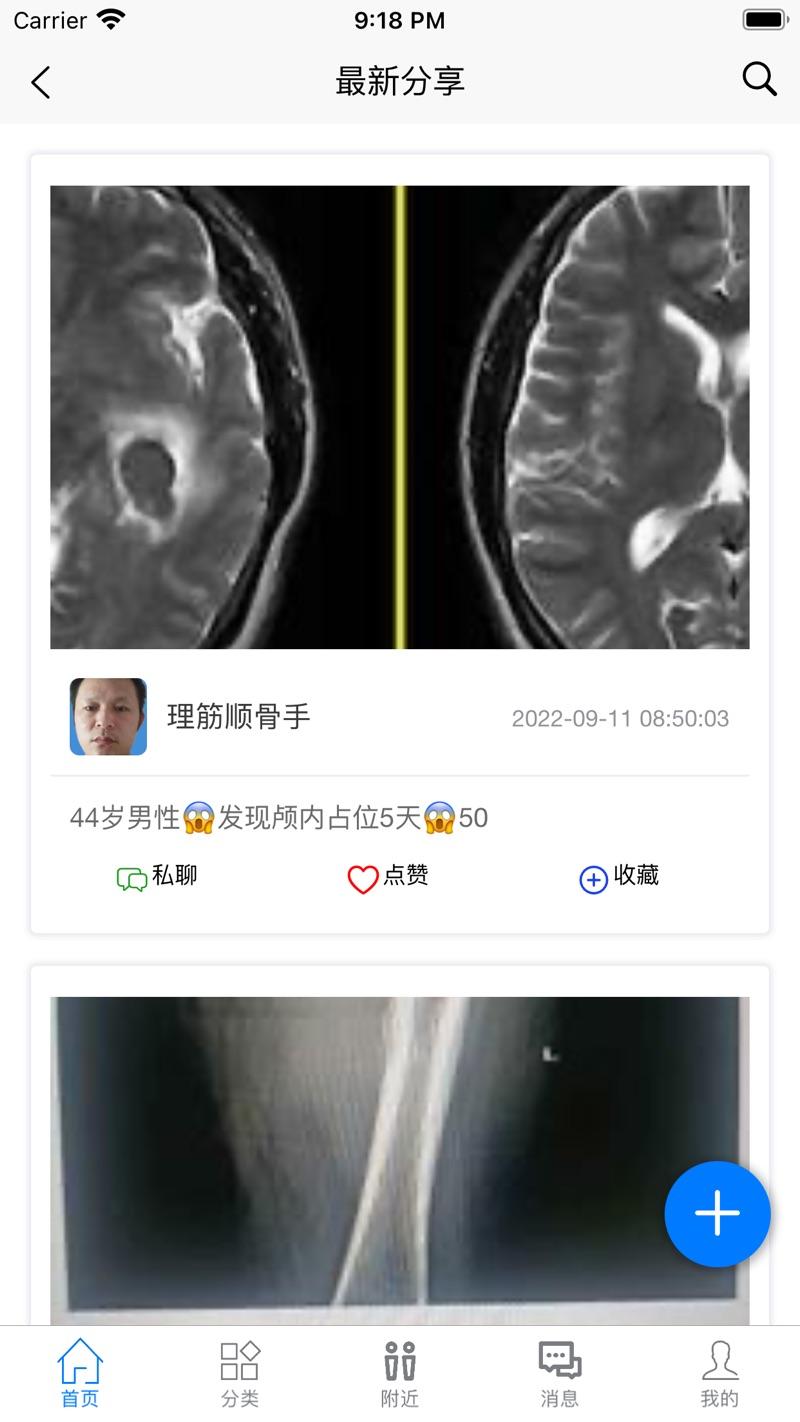Start a 私聊 private chat
This screenshot has width=800, height=1422.
coord(158,876)
